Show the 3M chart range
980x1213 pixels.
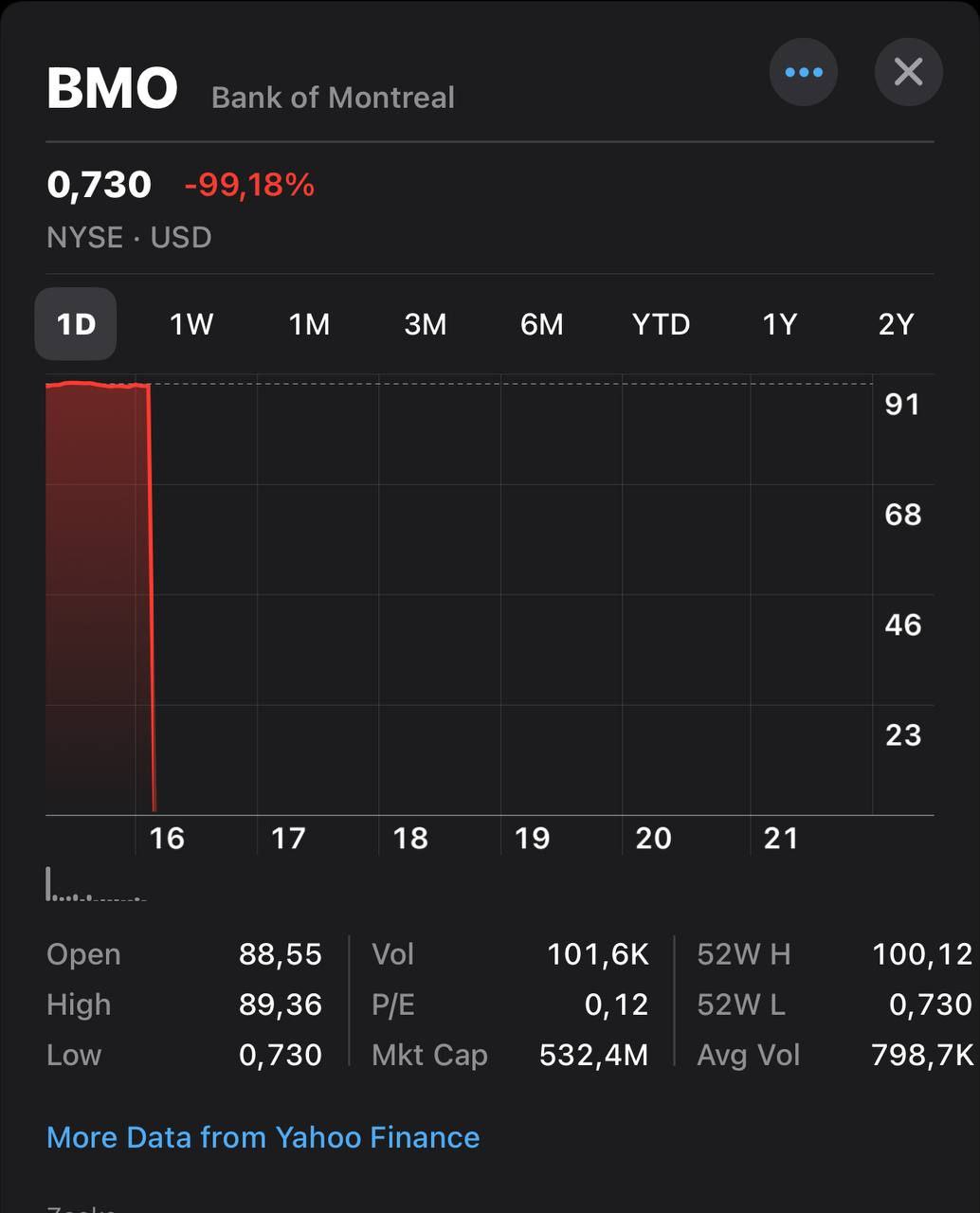[x=426, y=324]
